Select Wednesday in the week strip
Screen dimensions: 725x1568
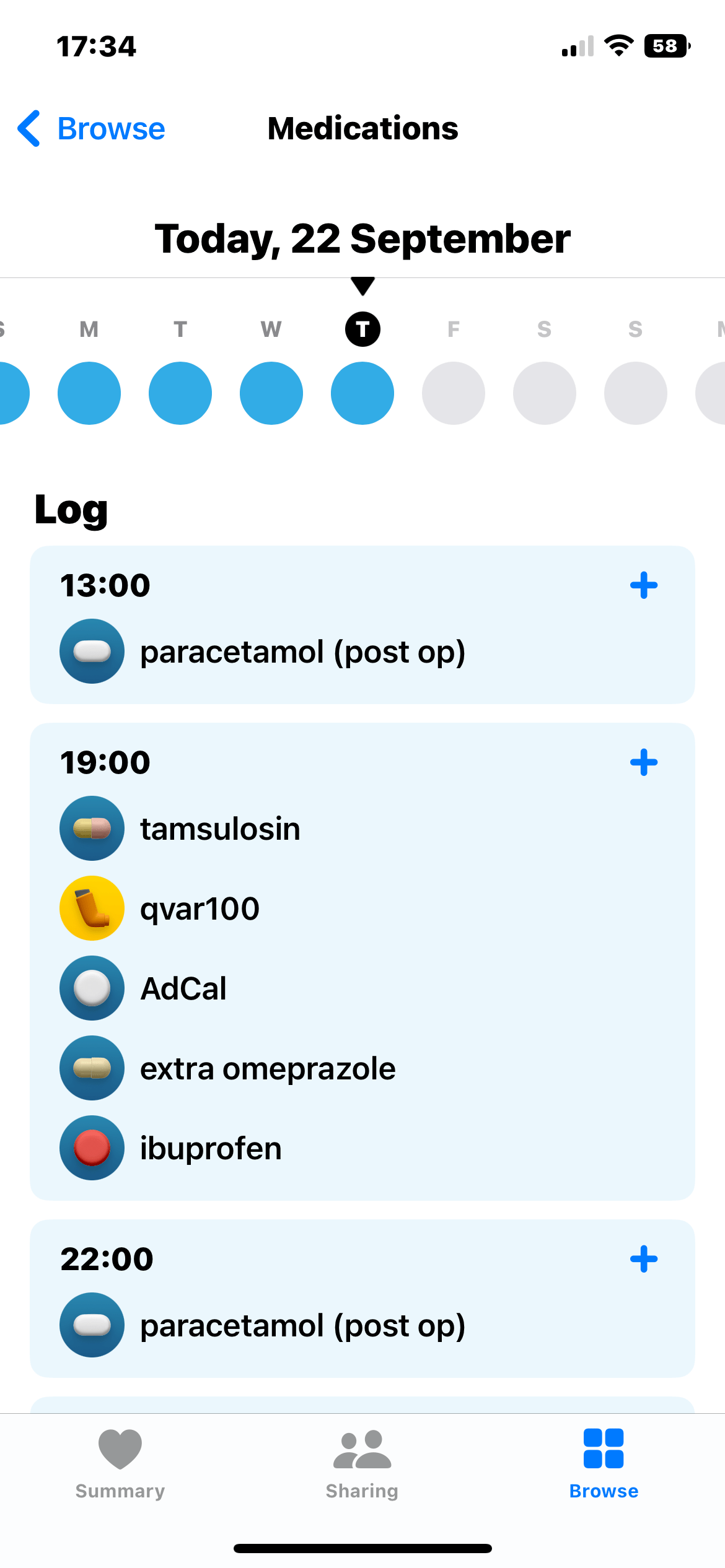[271, 393]
